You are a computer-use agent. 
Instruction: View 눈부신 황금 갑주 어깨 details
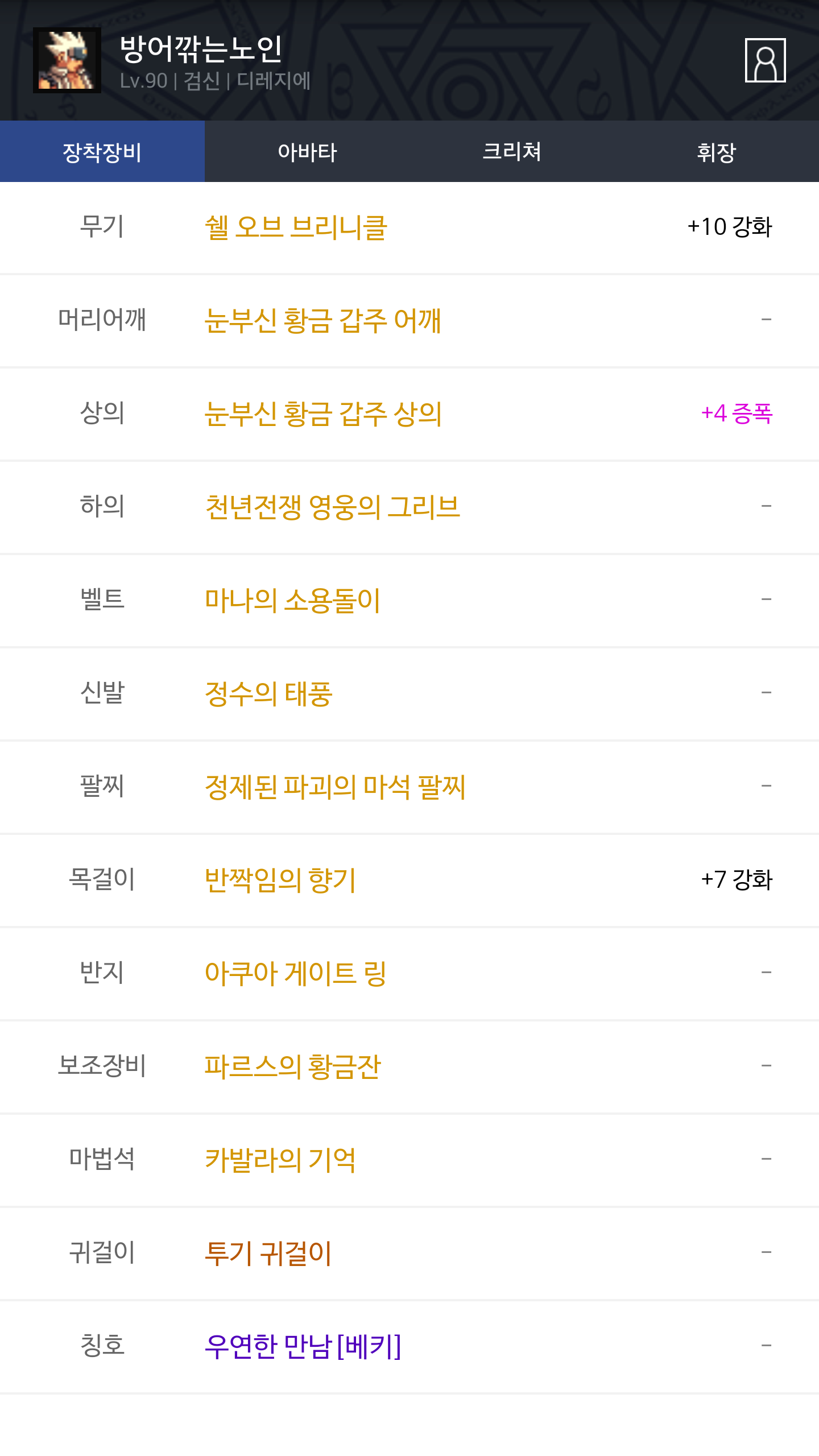coord(322,320)
